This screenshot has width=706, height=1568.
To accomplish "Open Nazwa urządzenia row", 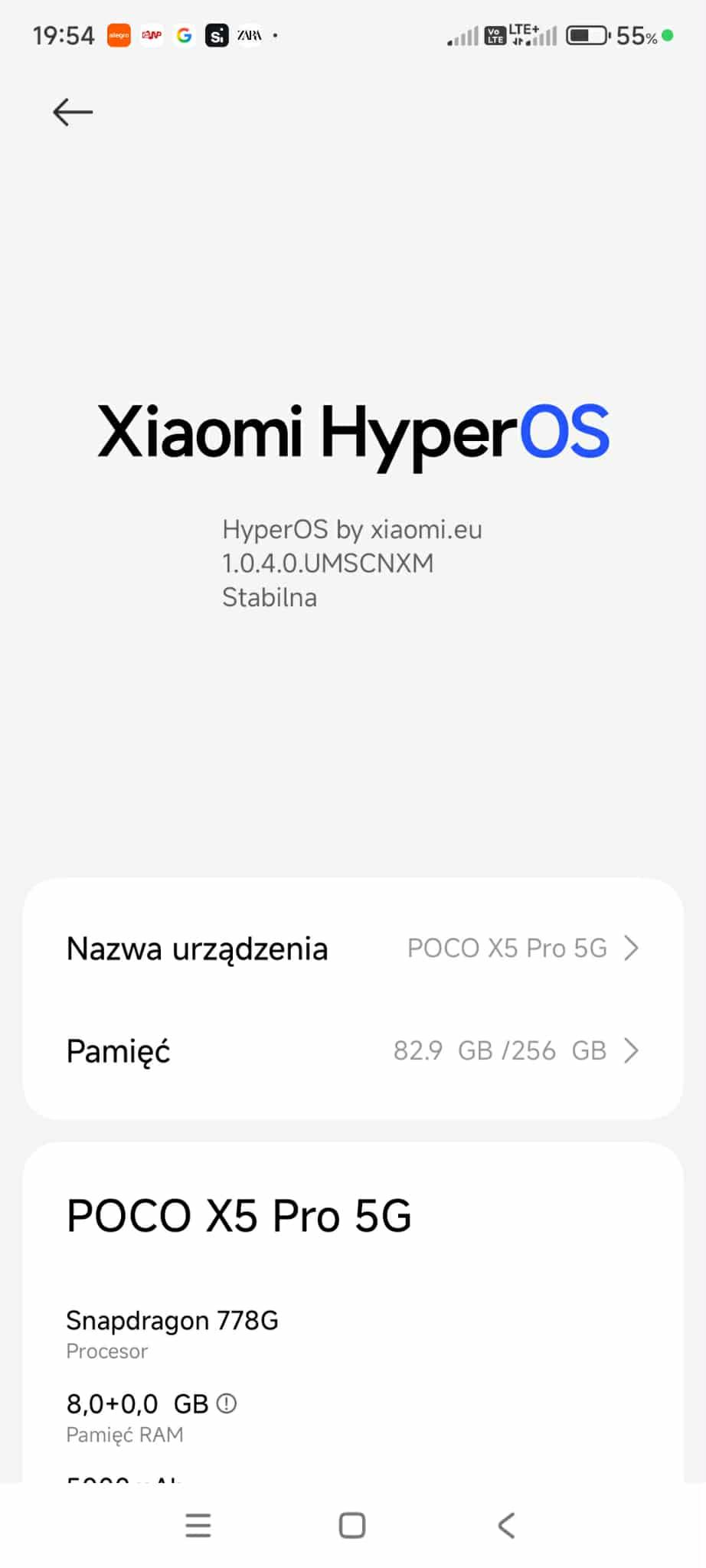I will coord(352,948).
